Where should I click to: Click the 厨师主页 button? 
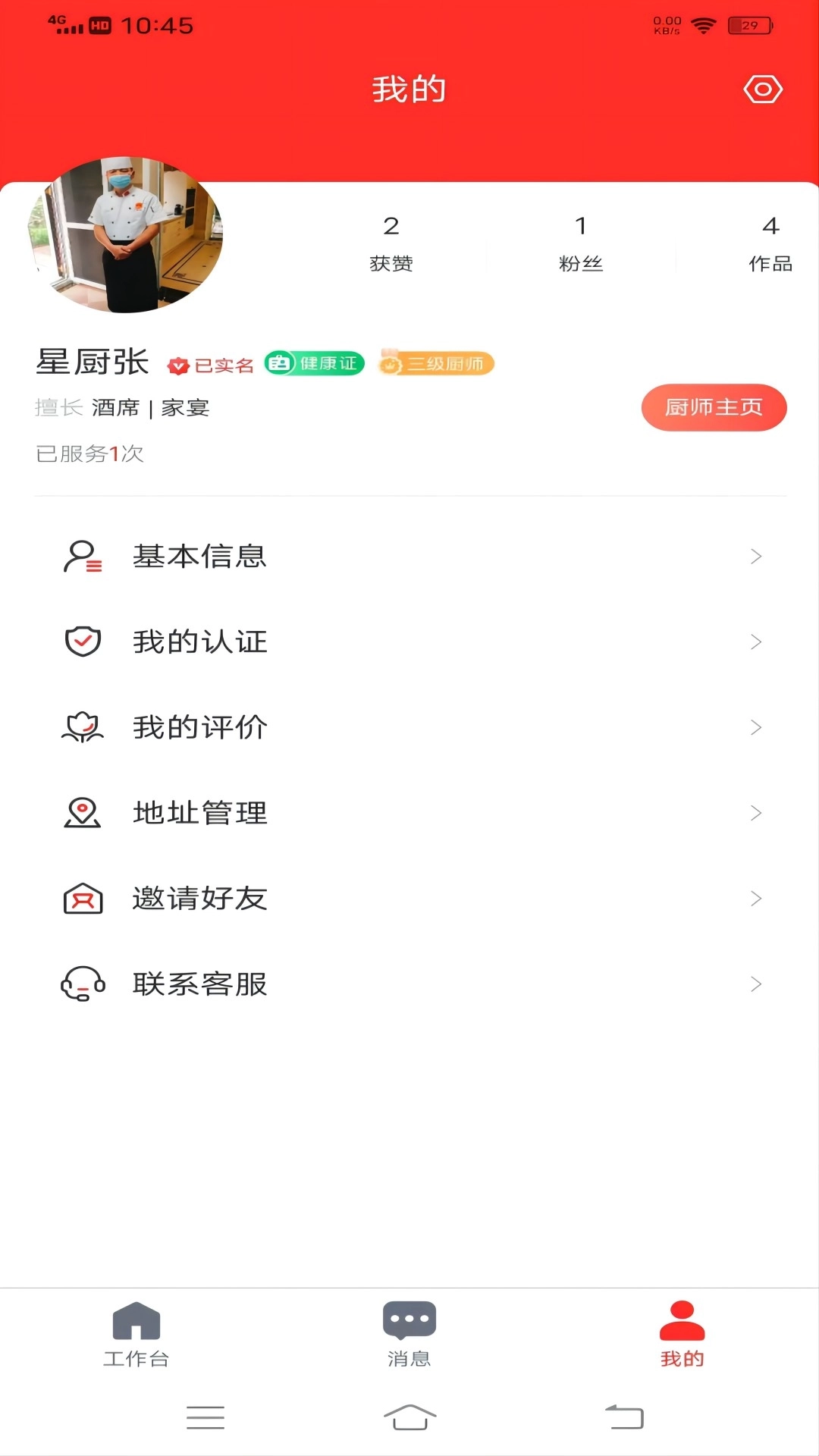[x=714, y=407]
